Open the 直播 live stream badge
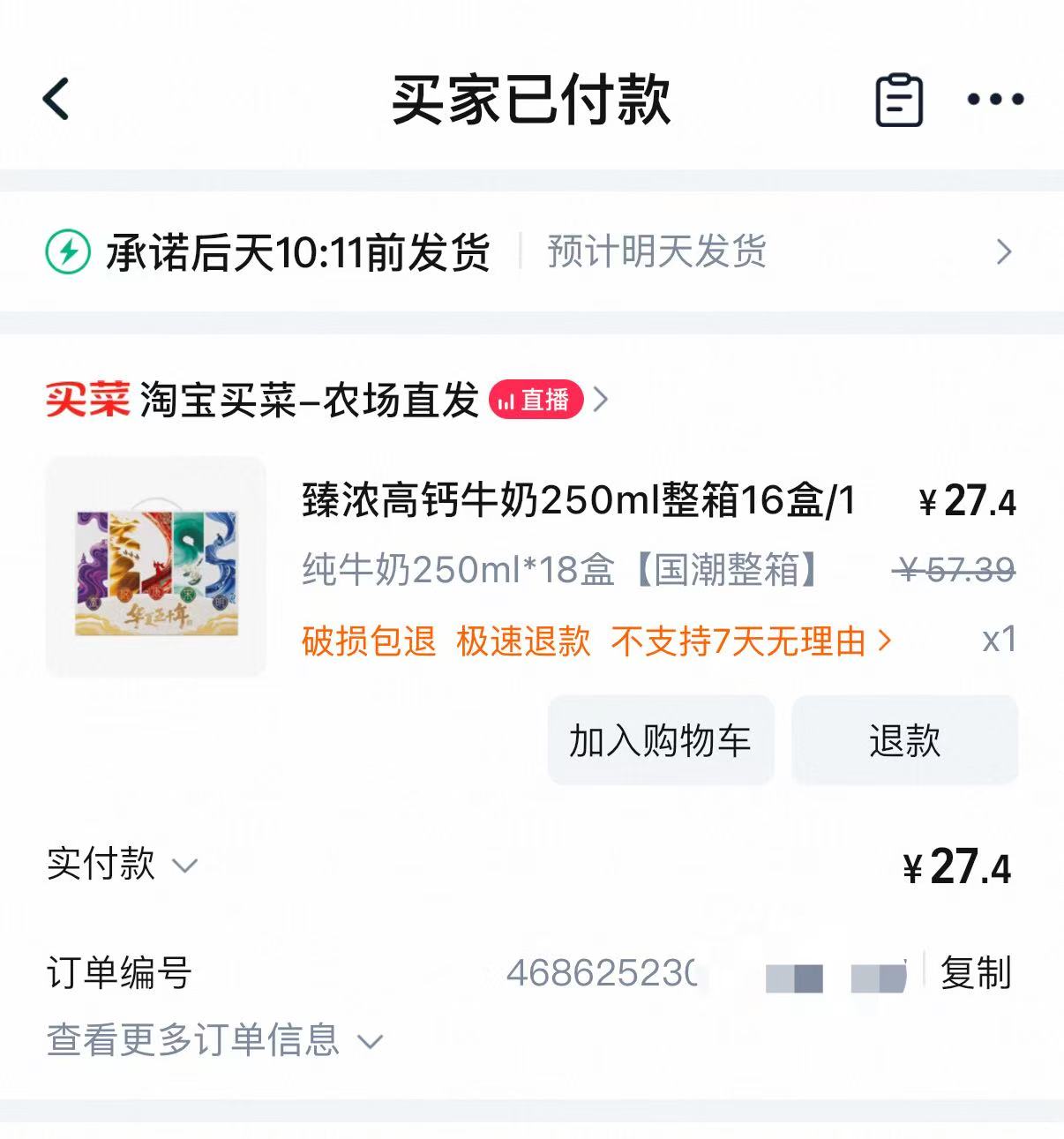The width and height of the screenshot is (1064, 1139). click(x=536, y=399)
